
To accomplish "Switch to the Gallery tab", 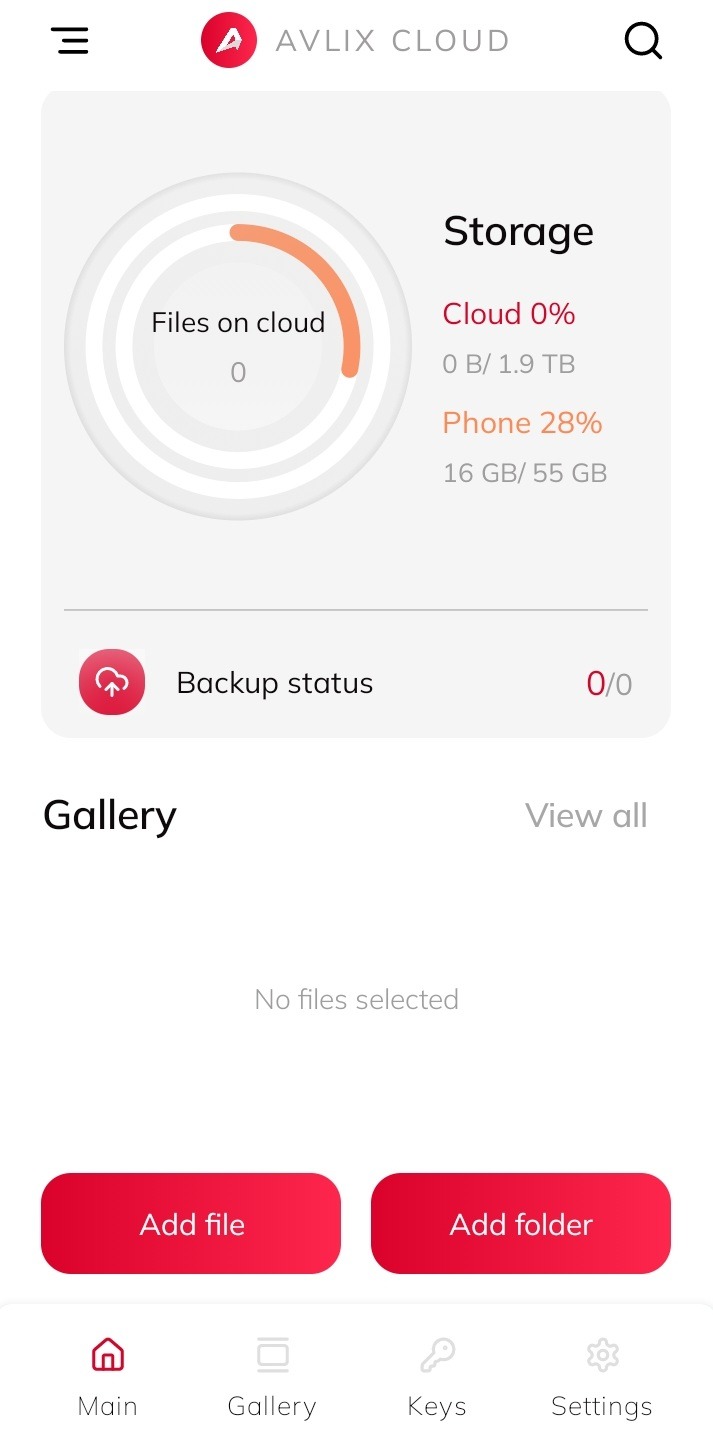I will click(x=272, y=1378).
